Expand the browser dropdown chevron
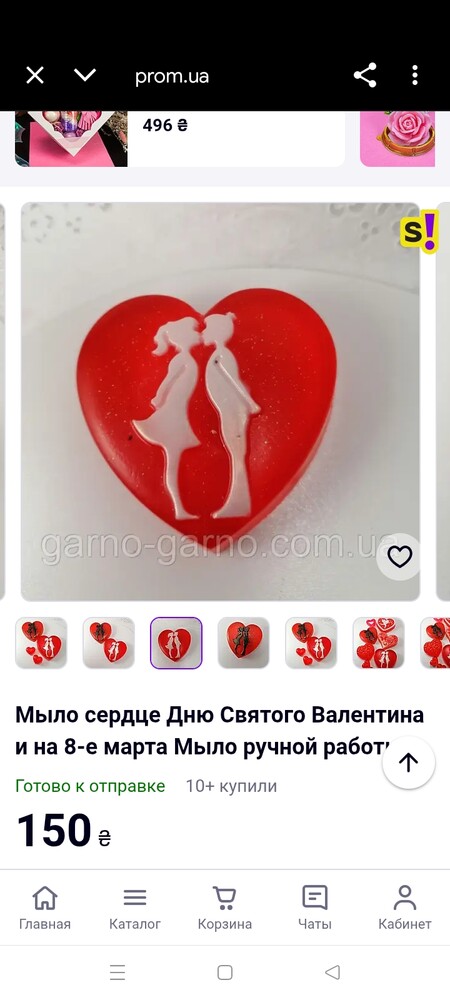 click(x=85, y=76)
